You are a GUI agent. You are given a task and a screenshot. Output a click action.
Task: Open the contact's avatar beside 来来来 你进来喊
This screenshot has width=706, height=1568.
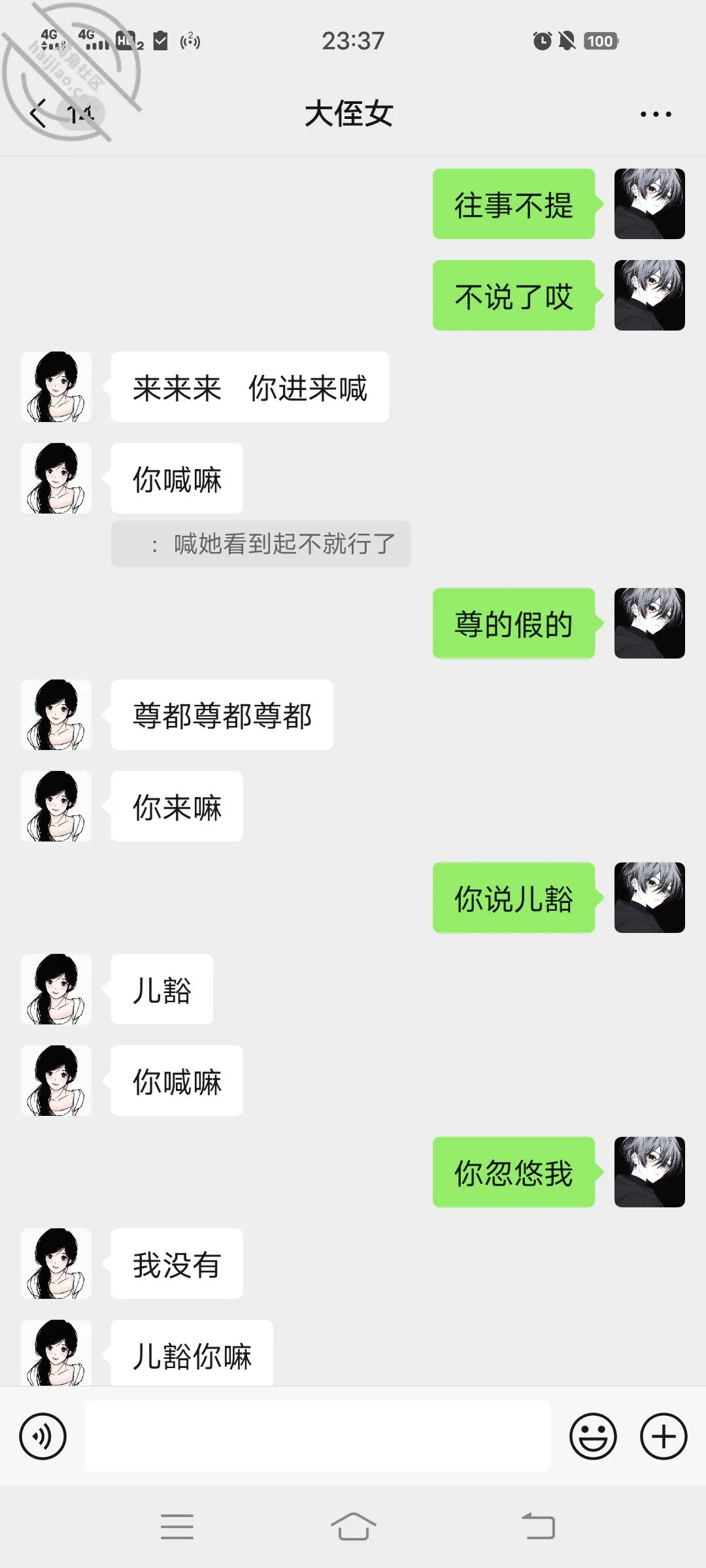[56, 387]
